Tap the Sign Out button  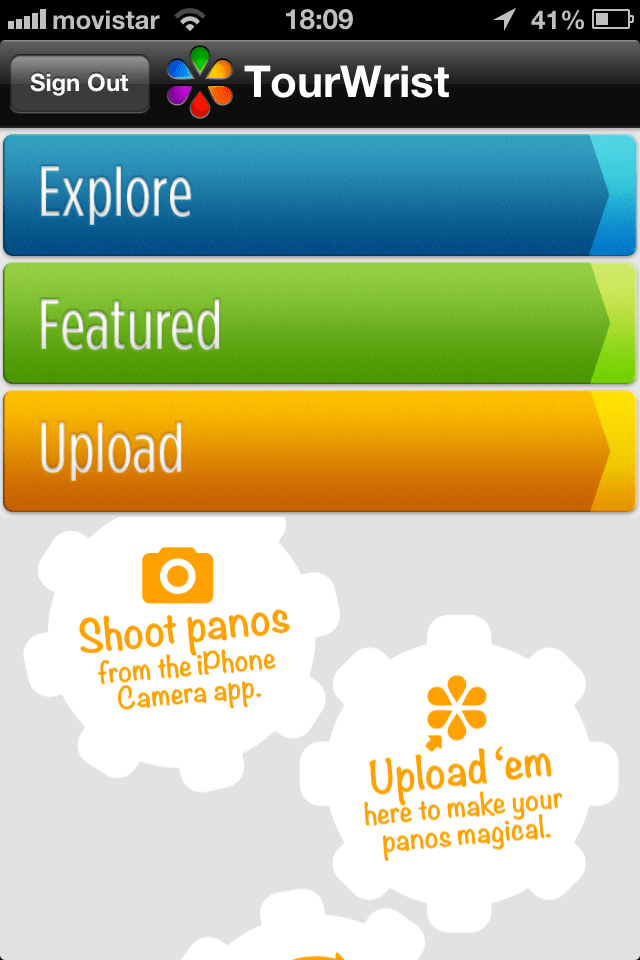click(79, 83)
